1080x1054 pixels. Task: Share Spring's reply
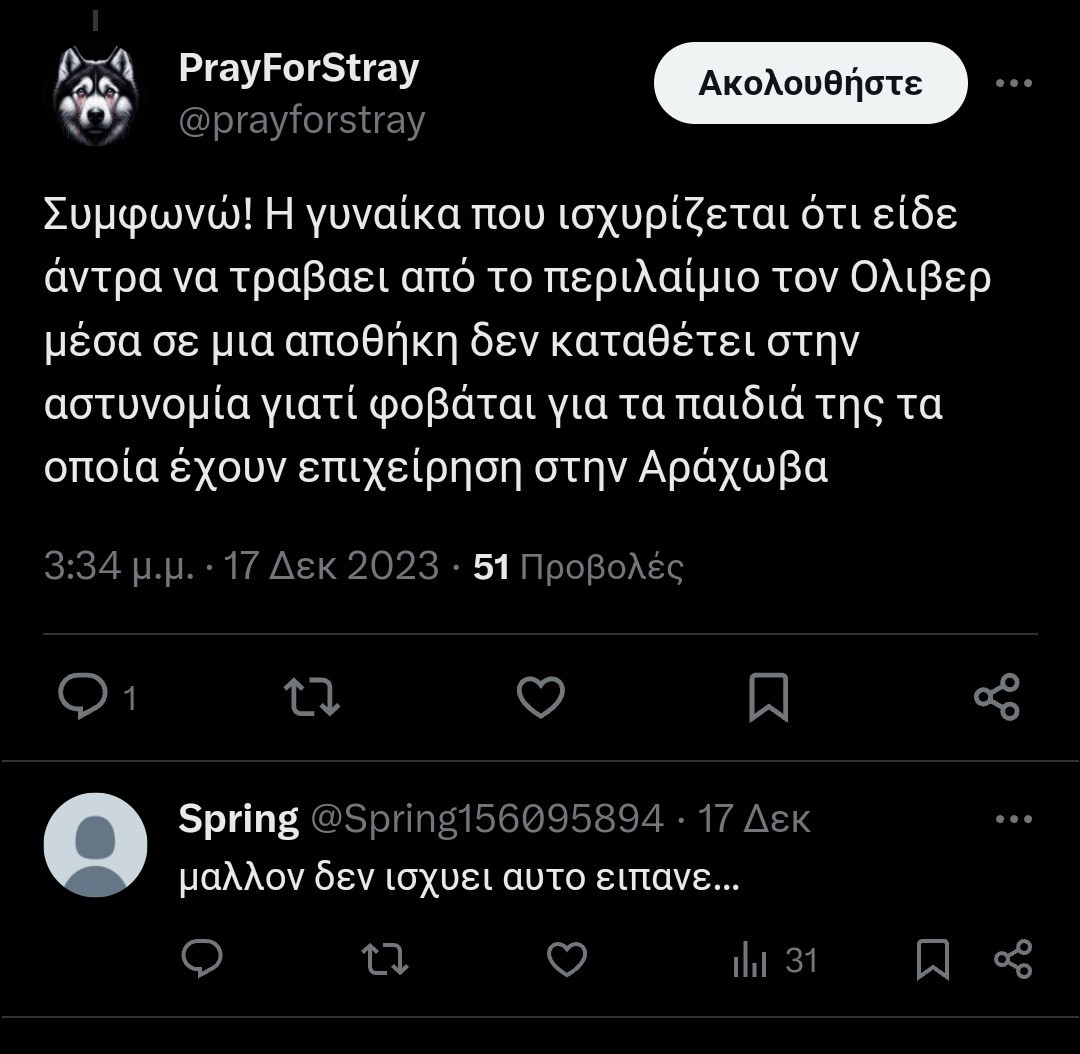pyautogui.click(x=1013, y=960)
